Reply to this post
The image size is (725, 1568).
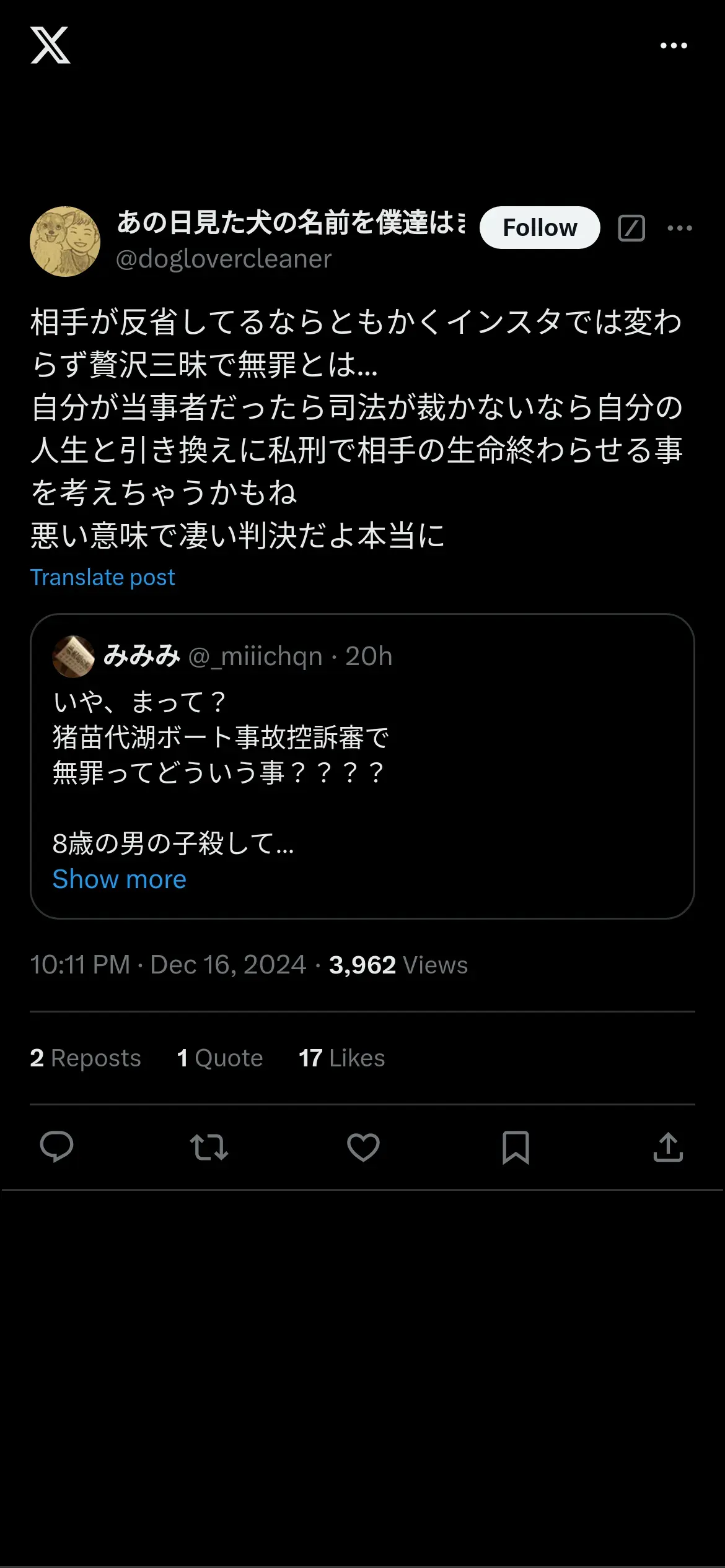(x=56, y=1147)
